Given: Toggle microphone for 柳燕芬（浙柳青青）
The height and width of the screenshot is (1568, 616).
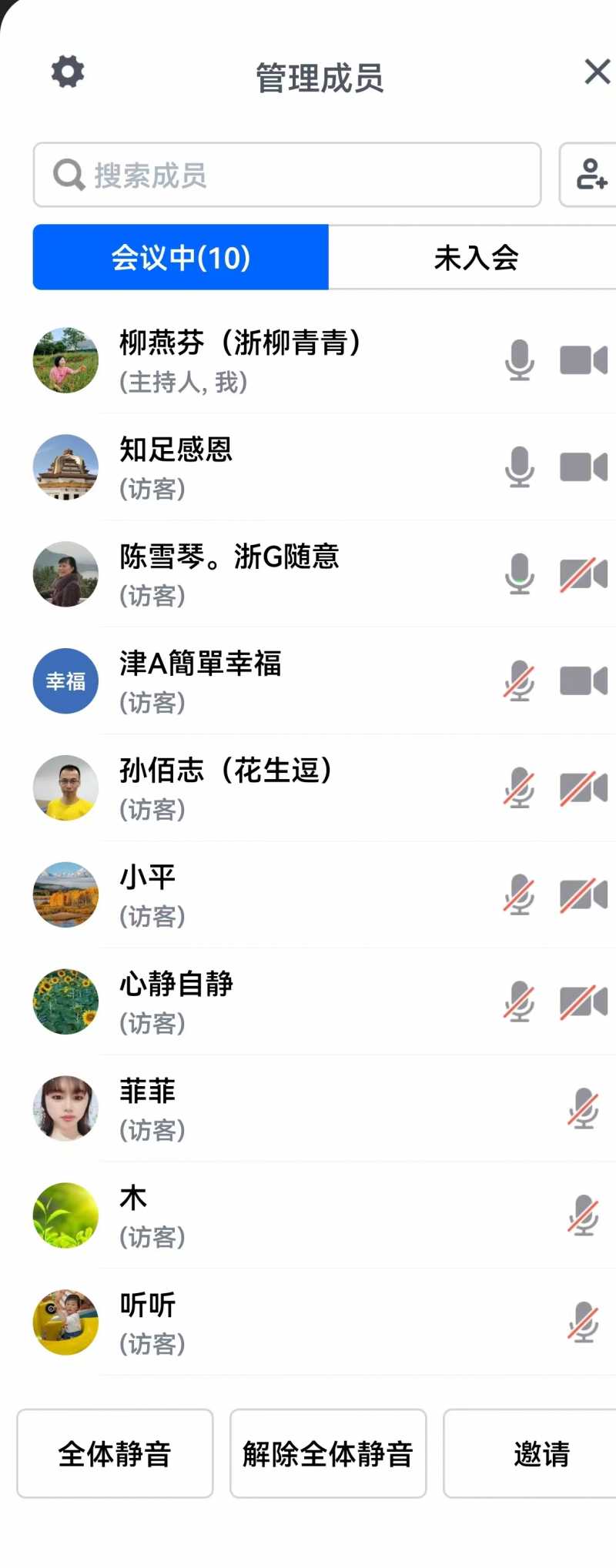Looking at the screenshot, I should (x=520, y=360).
